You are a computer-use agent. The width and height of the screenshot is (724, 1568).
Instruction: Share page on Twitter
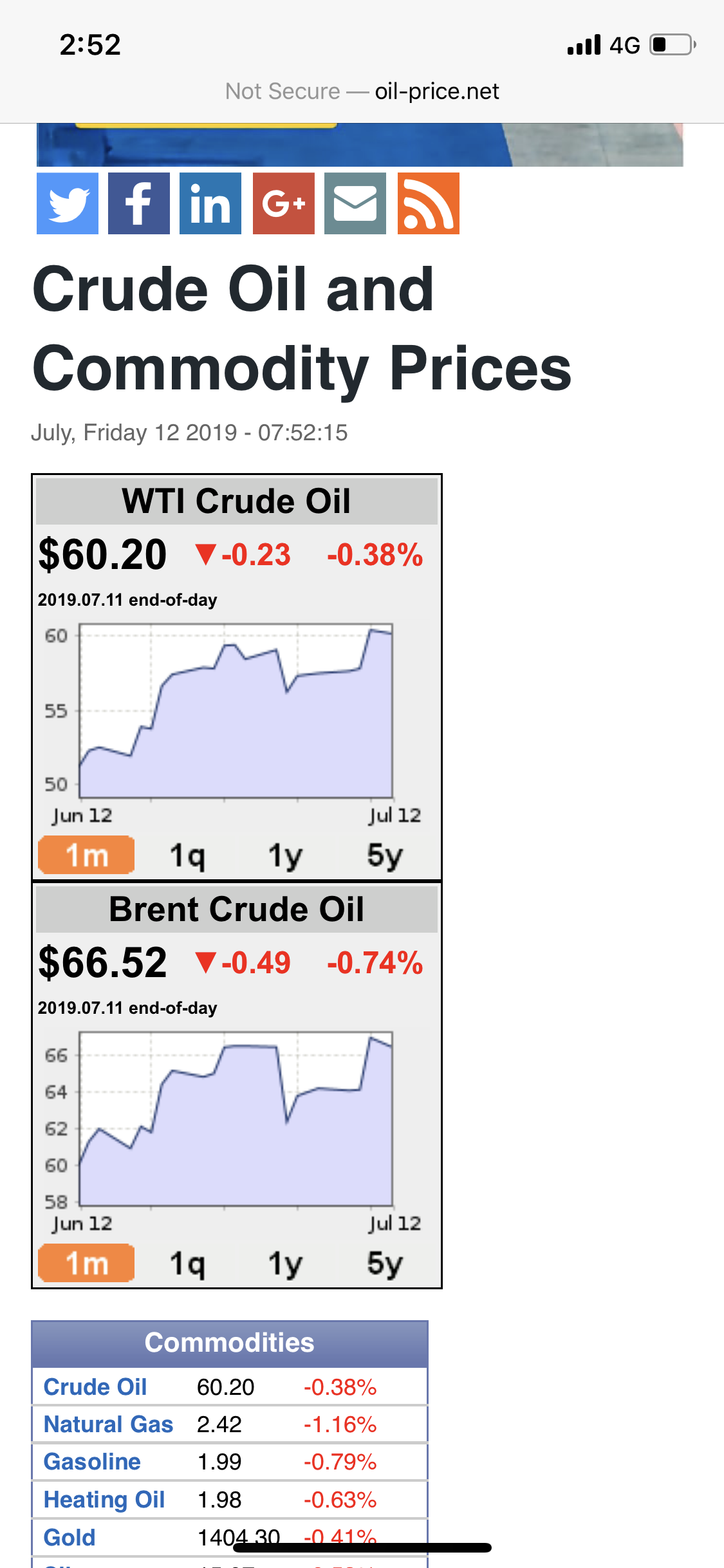(68, 203)
